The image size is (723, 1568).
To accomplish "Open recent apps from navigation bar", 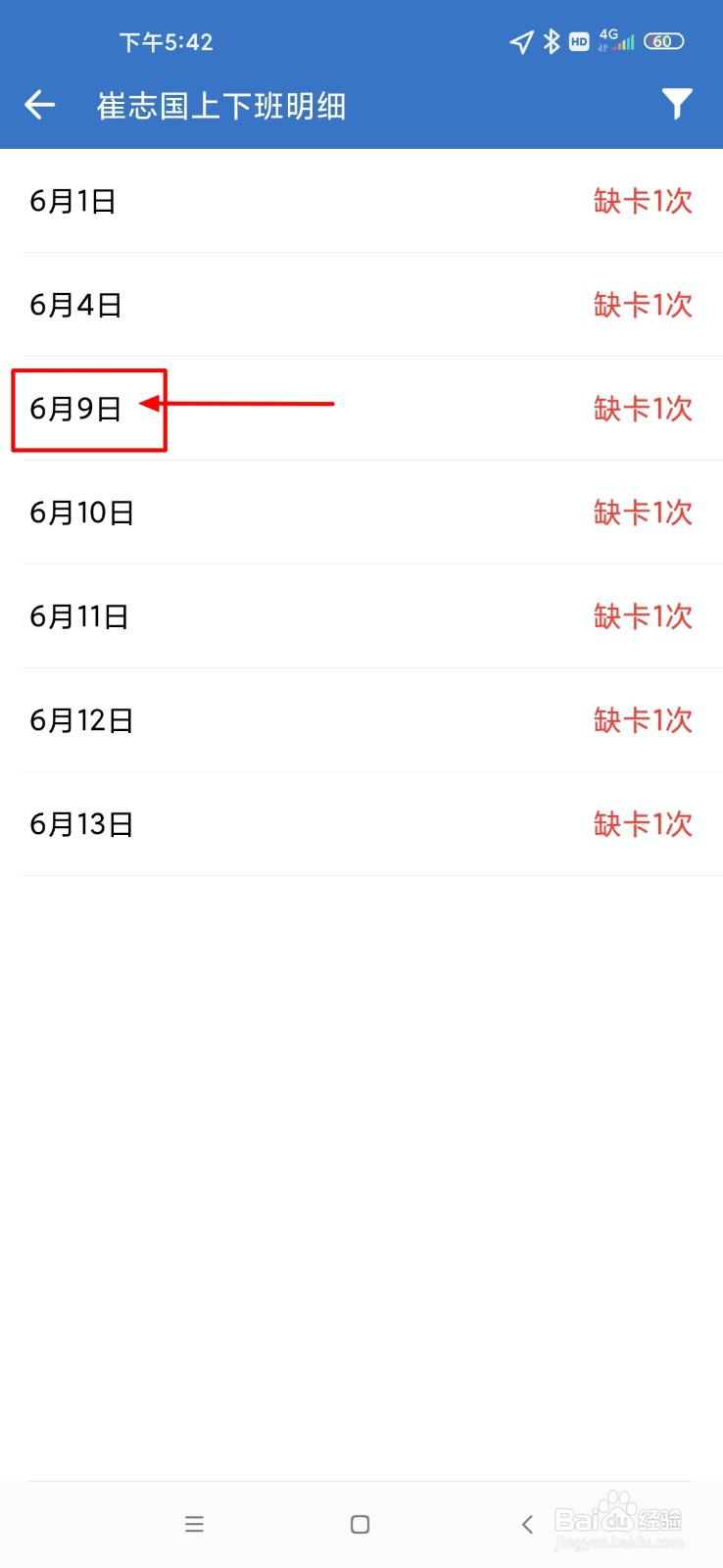I will pos(194,1524).
